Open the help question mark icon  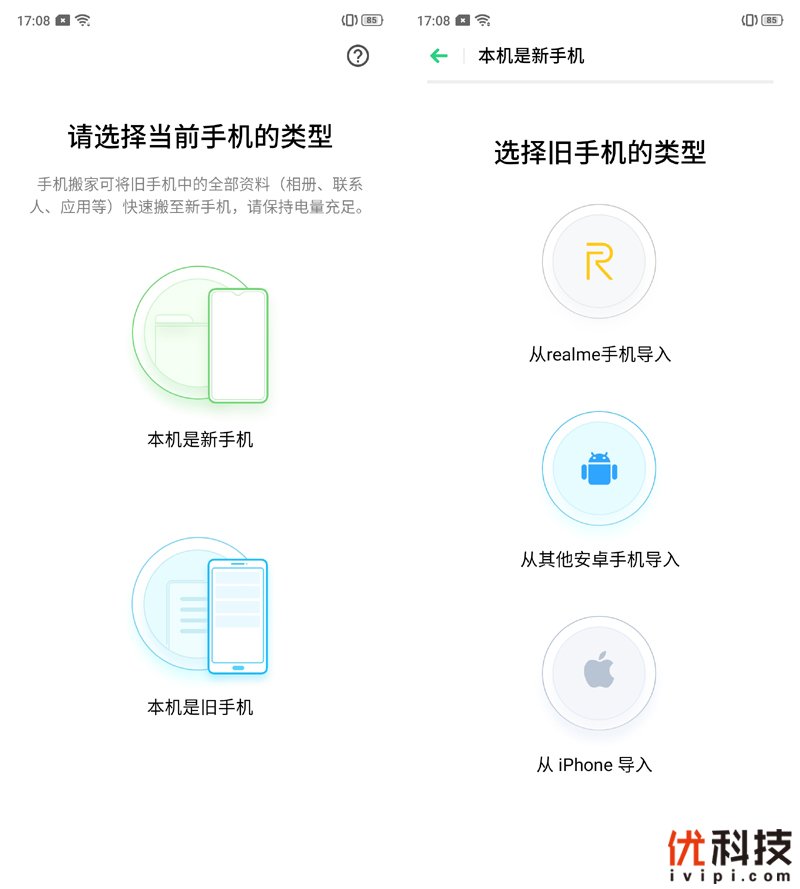point(358,56)
